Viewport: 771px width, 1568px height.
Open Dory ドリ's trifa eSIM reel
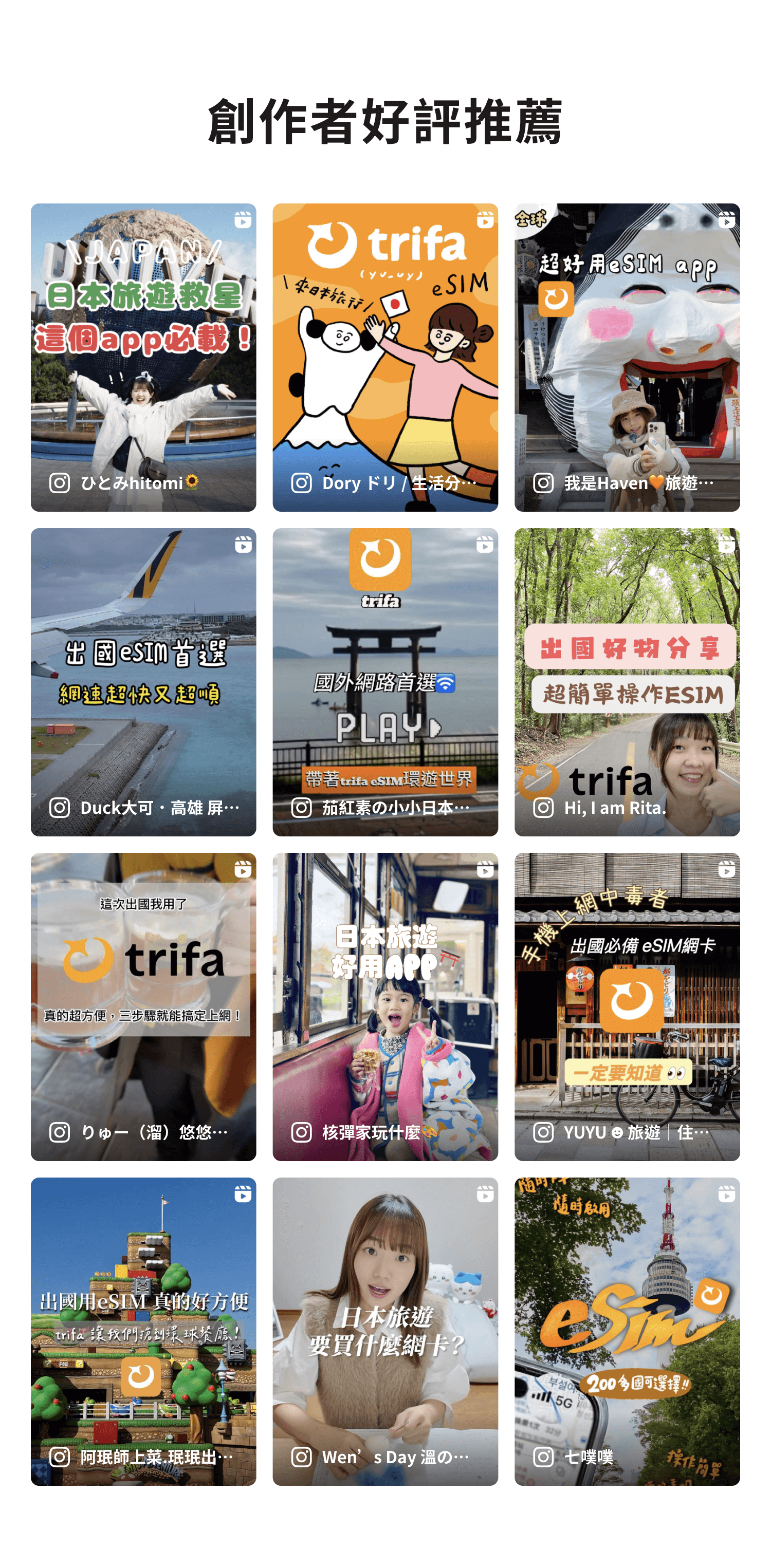pos(385,357)
